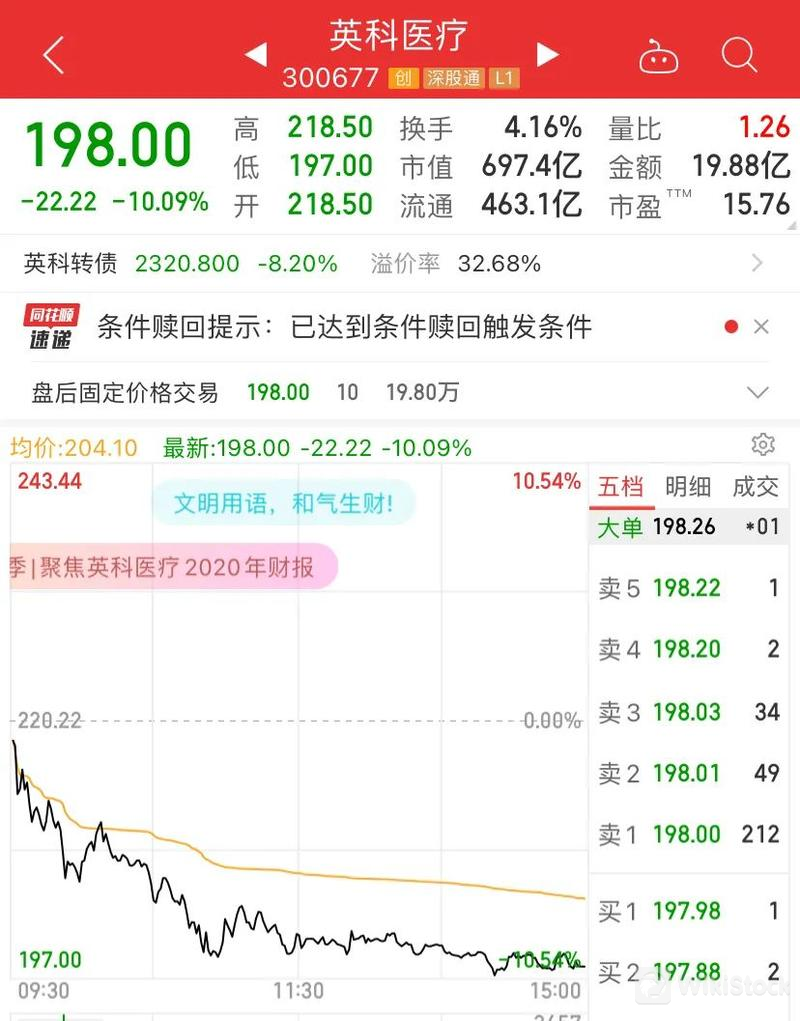Dismiss the 条件赎回提示 alert
This screenshot has height=1021, width=800.
pyautogui.click(x=761, y=327)
